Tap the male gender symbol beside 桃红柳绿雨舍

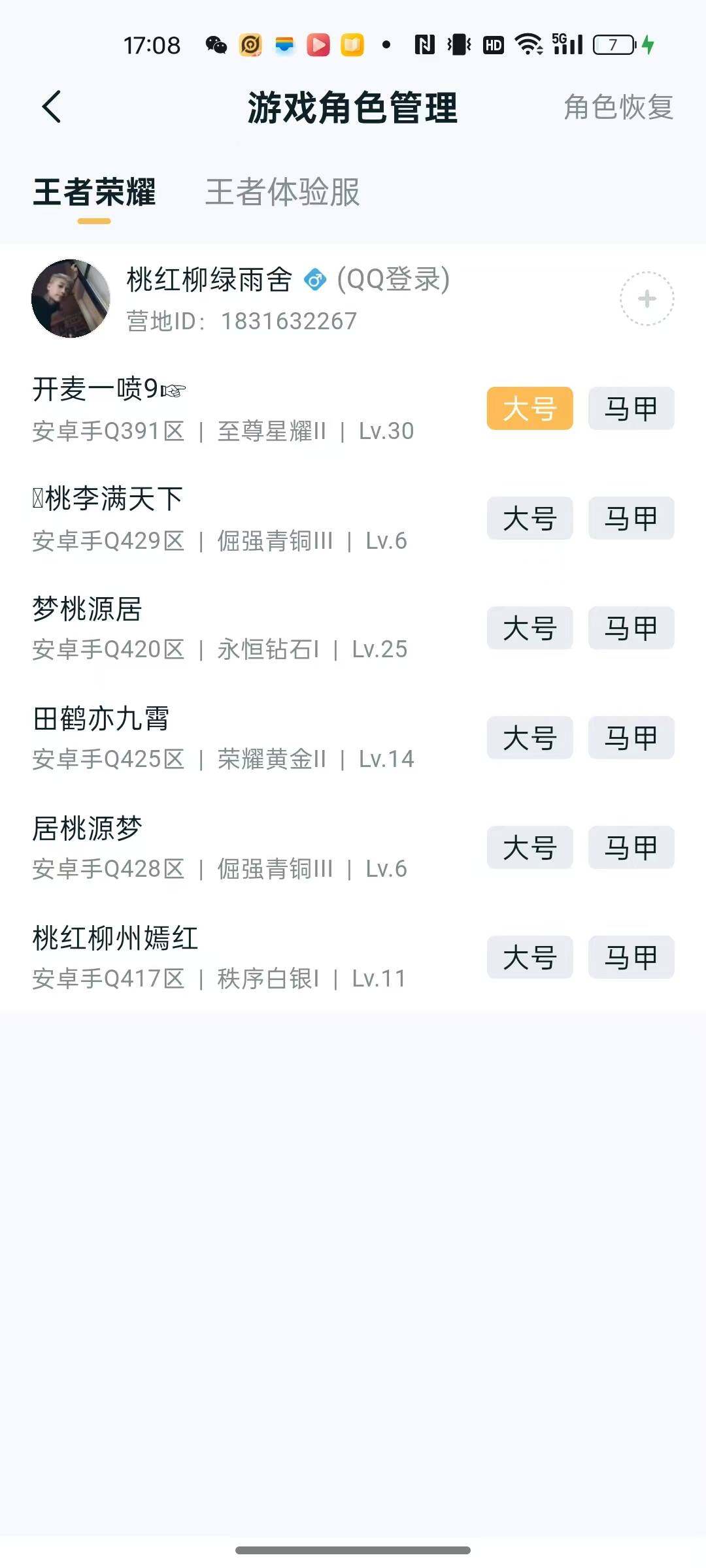pos(316,281)
